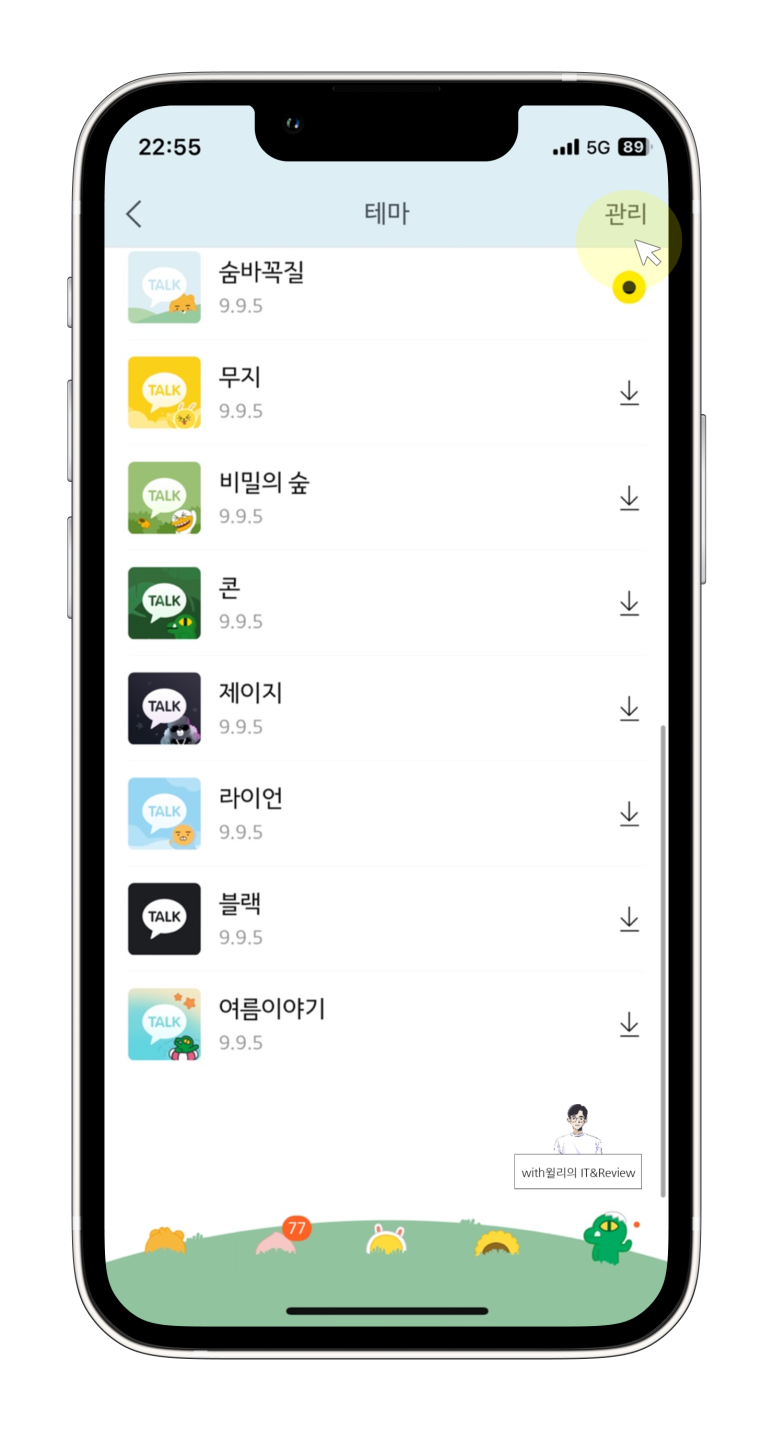Open 관리 at the top right
Screen dimensions: 773x1431
(x=626, y=214)
